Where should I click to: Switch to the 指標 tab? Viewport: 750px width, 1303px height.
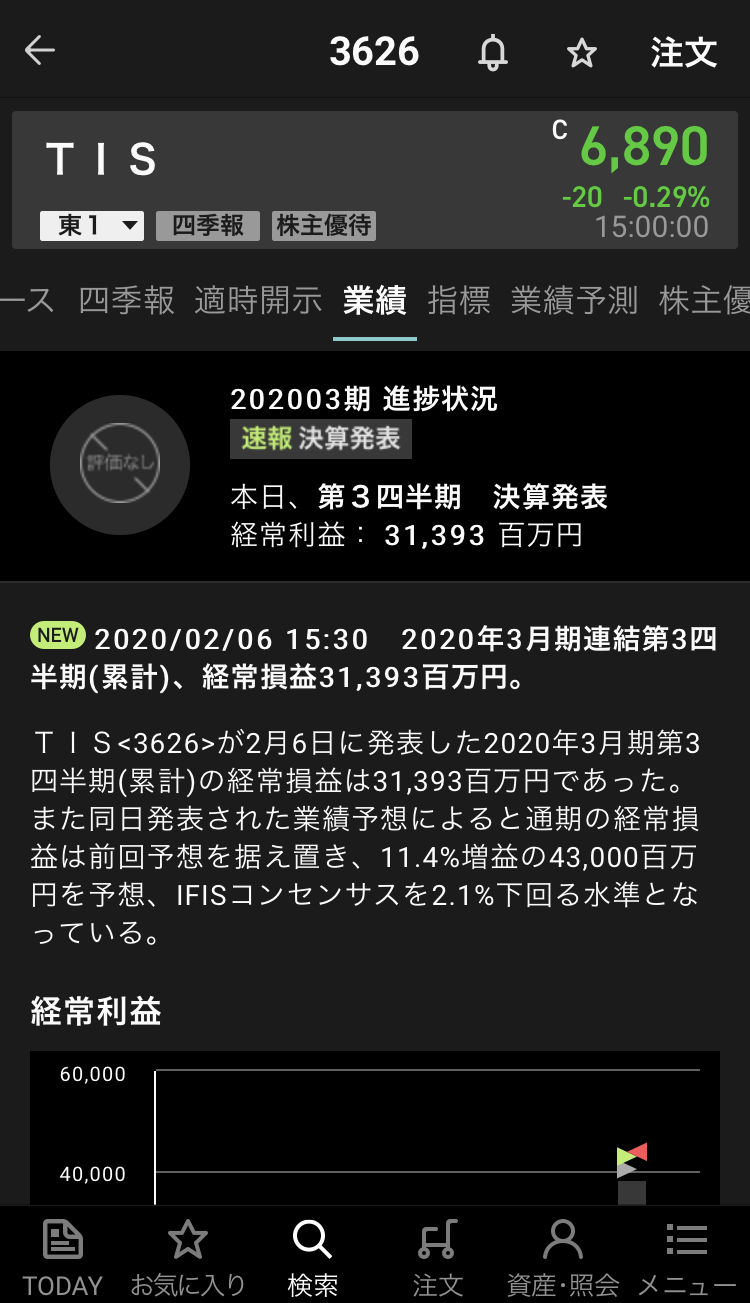pos(459,300)
